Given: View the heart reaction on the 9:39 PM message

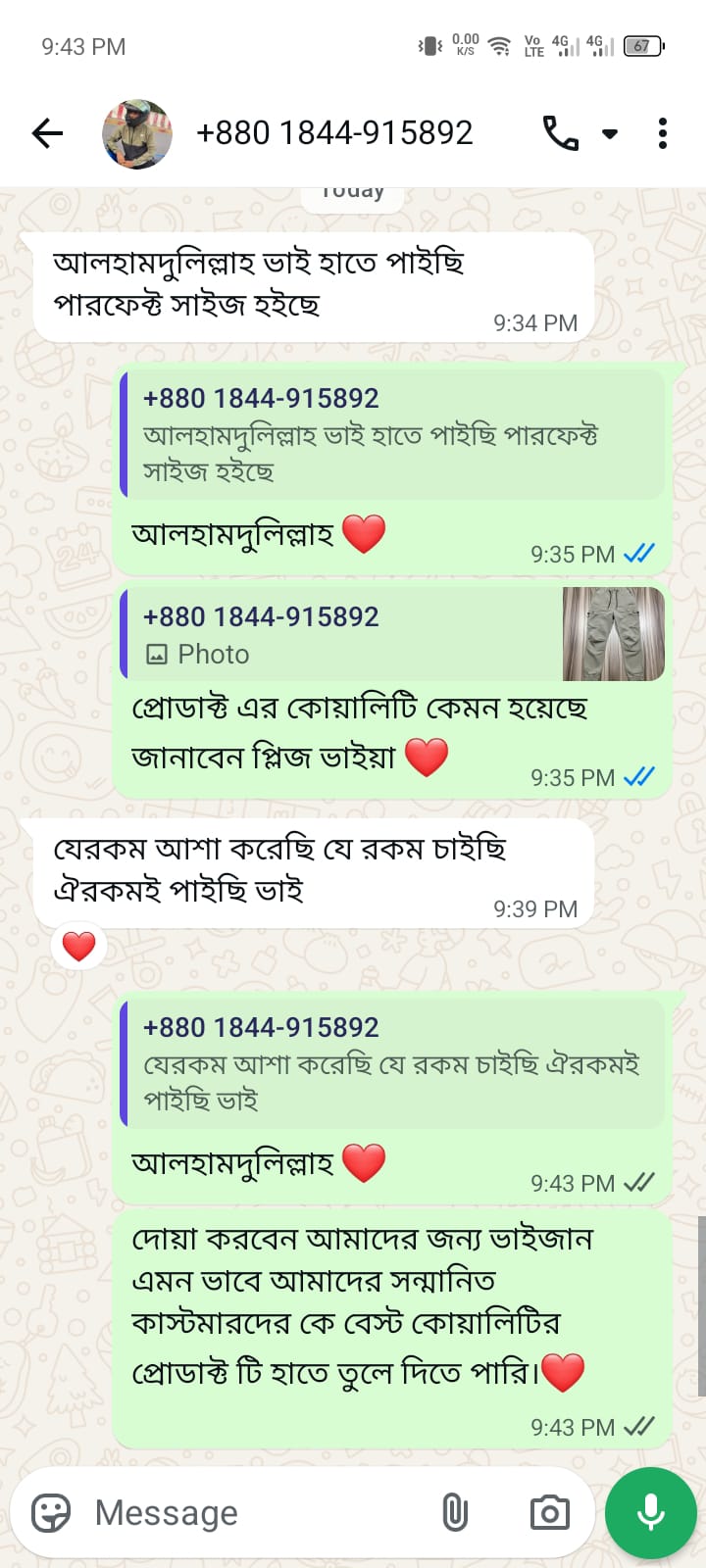Looking at the screenshot, I should (78, 947).
